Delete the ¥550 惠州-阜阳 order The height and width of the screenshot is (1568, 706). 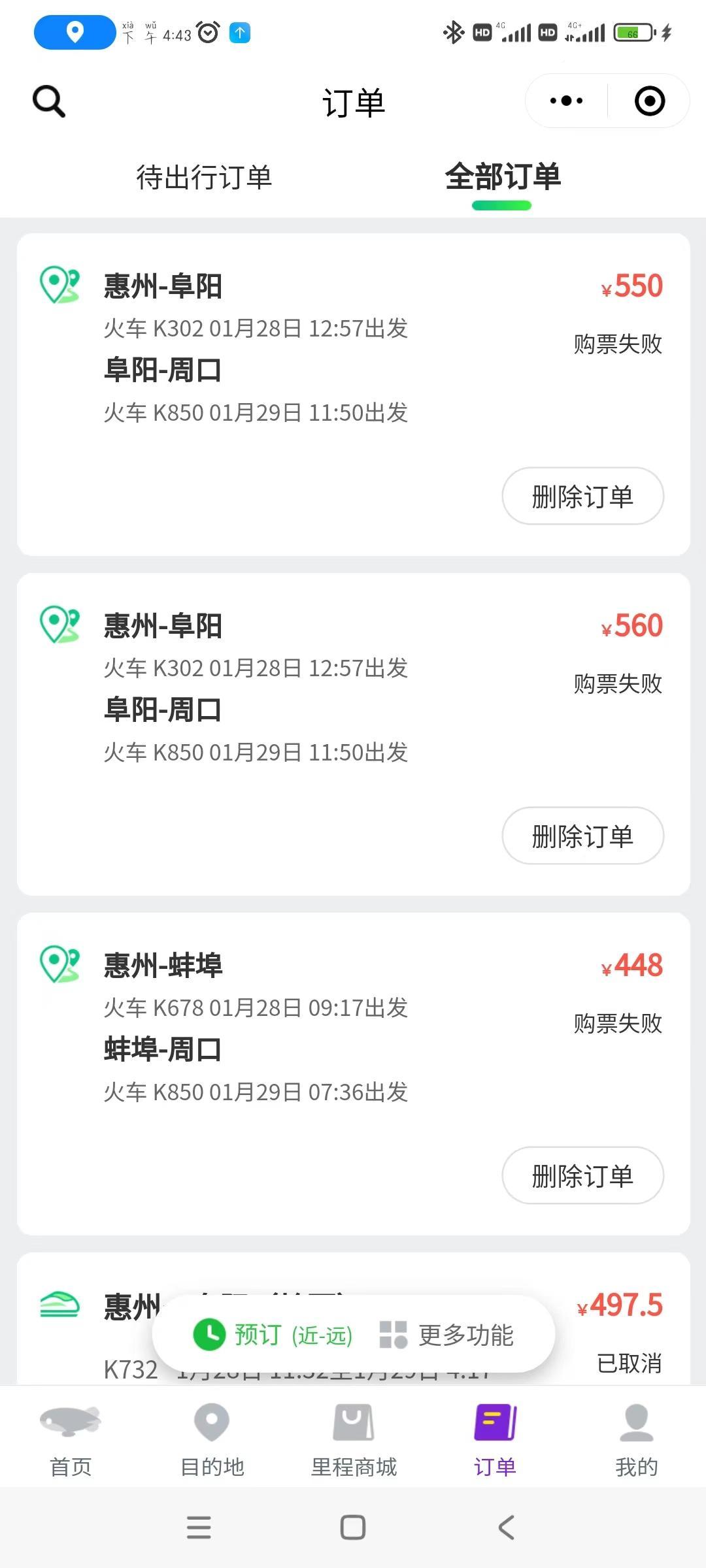click(x=582, y=497)
